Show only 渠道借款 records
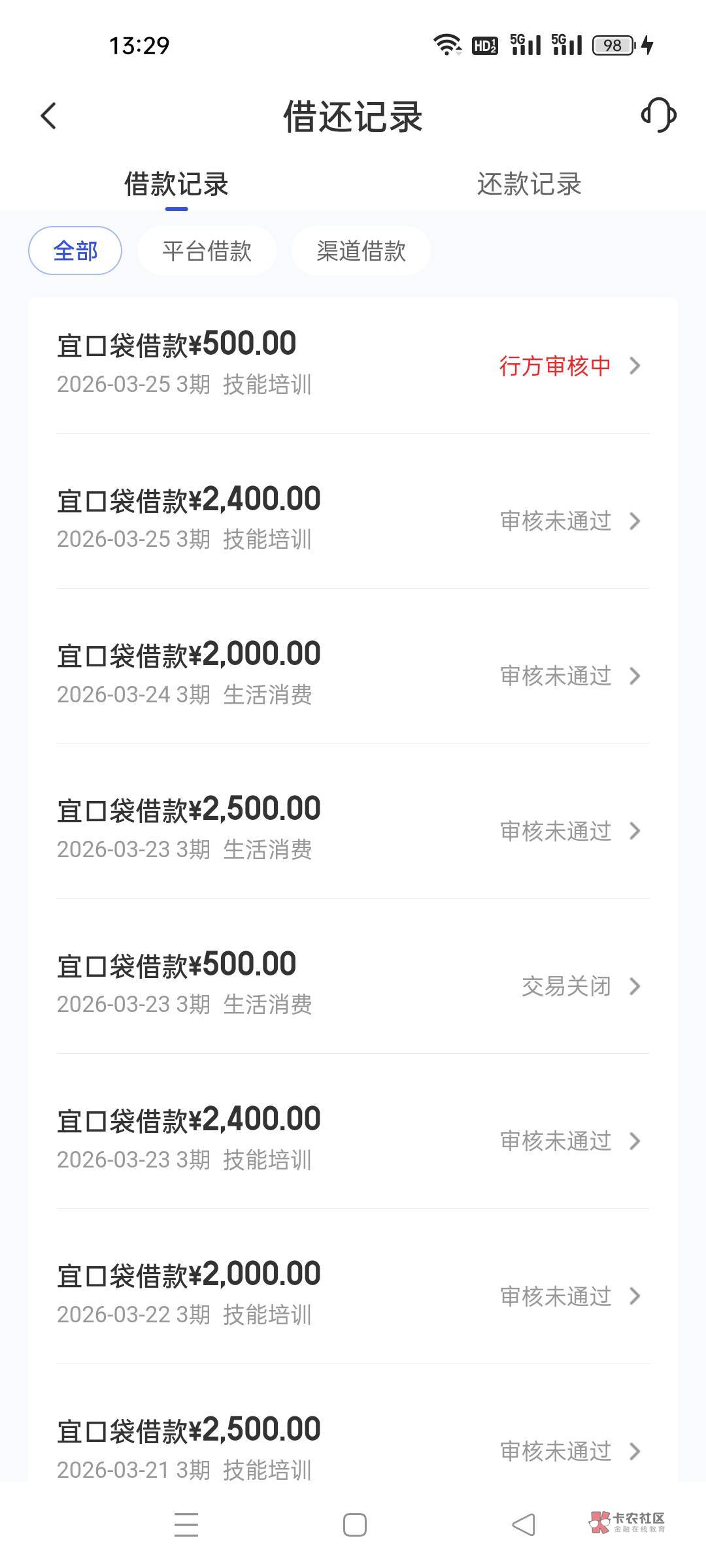 pyautogui.click(x=361, y=251)
